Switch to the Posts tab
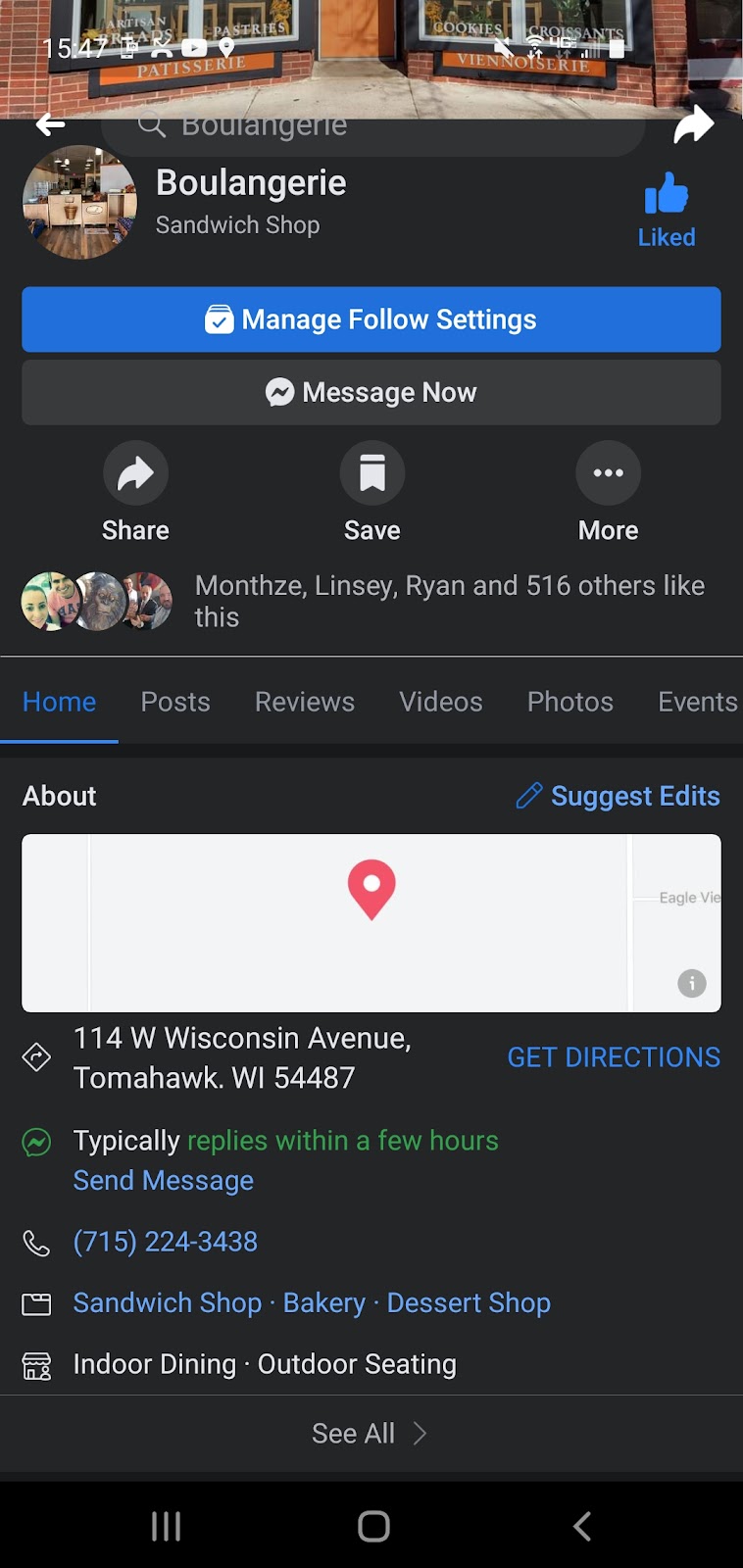The width and height of the screenshot is (743, 1568). click(x=175, y=702)
